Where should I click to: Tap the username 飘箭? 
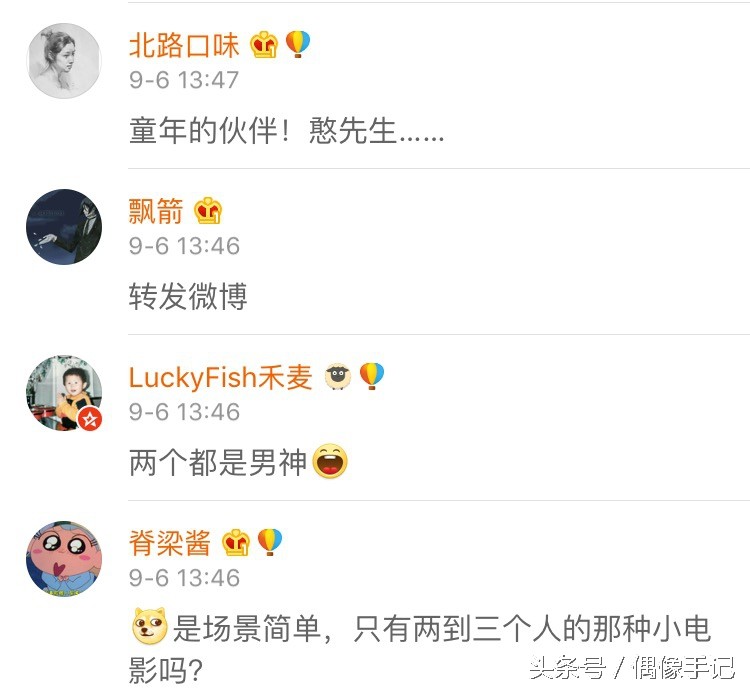coord(156,211)
